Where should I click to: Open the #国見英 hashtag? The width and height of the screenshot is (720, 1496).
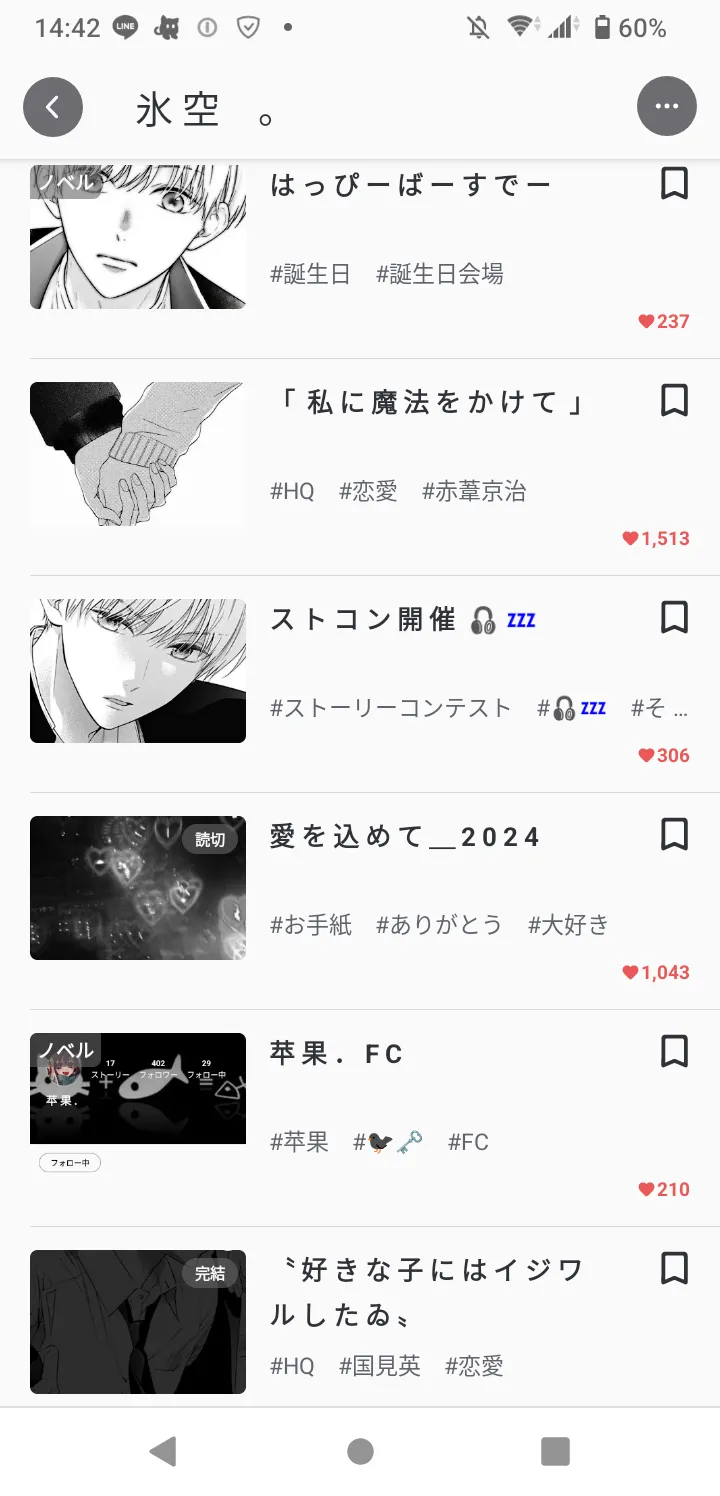[x=380, y=1366]
